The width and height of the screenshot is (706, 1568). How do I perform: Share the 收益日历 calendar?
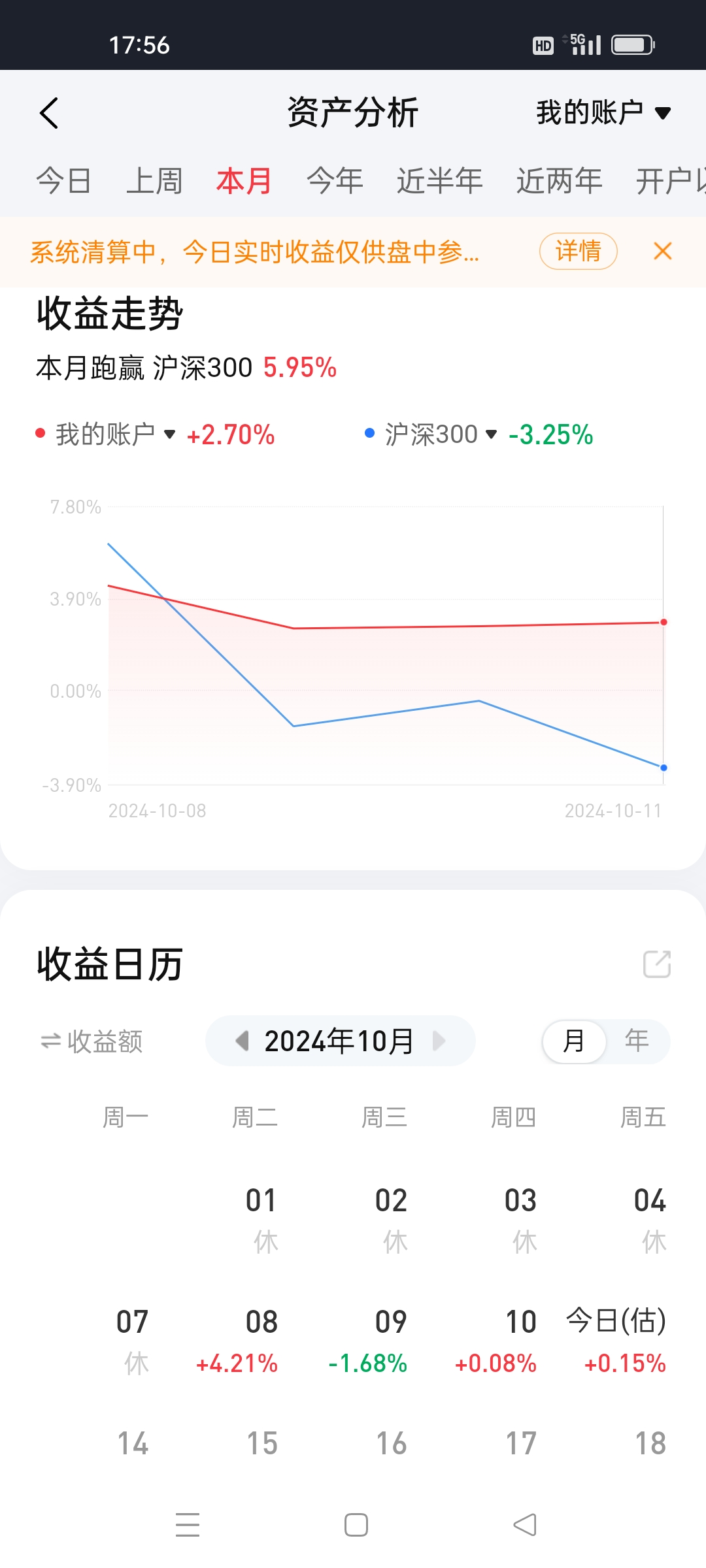[x=657, y=964]
